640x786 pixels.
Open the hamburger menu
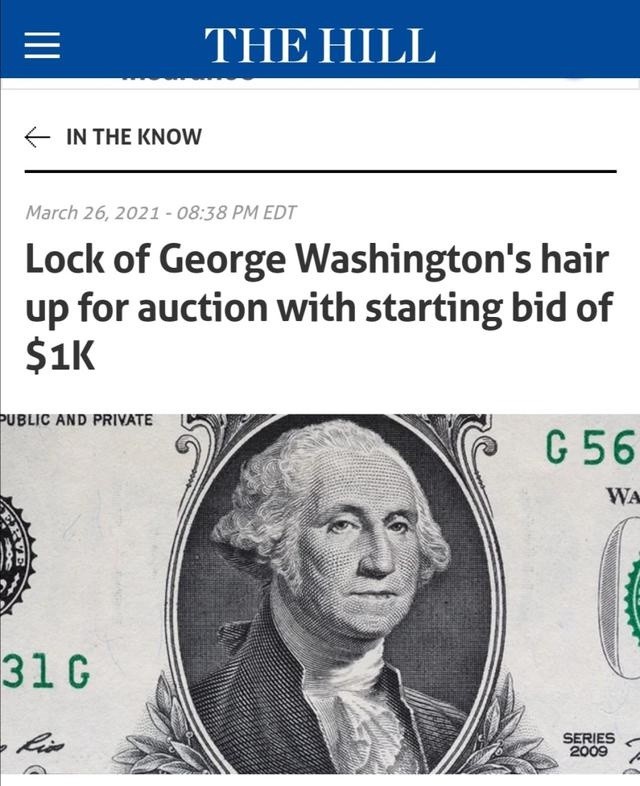[x=43, y=46]
